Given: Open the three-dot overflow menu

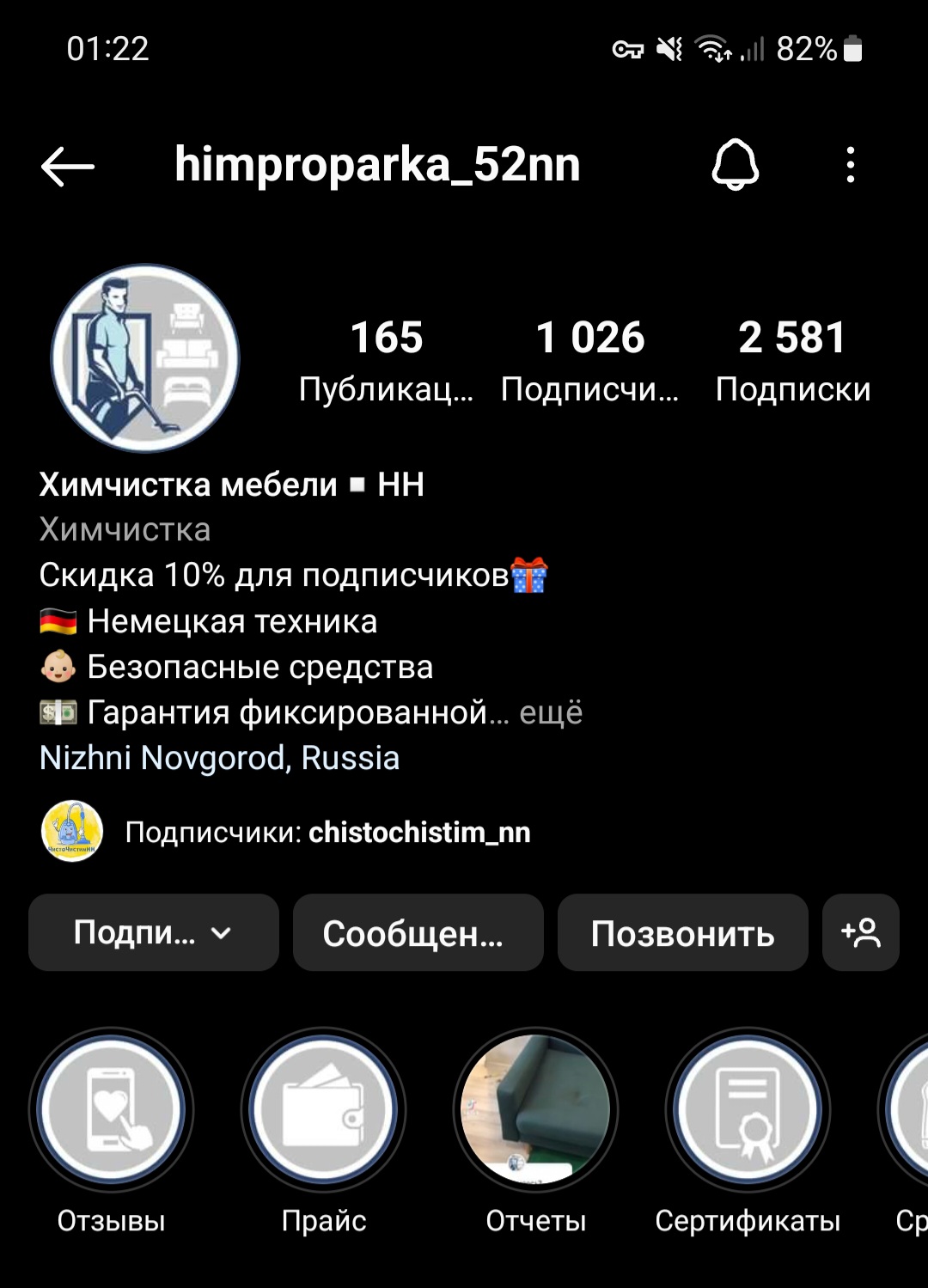Looking at the screenshot, I should pos(850,164).
